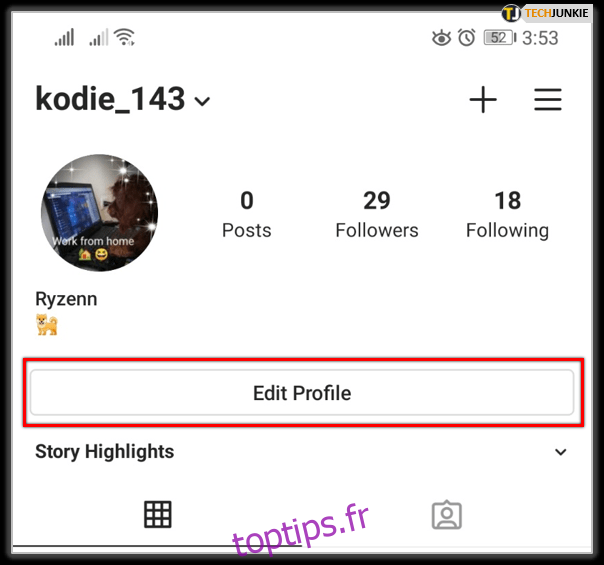Tap the profile picture
The width and height of the screenshot is (604, 565).
[100, 213]
